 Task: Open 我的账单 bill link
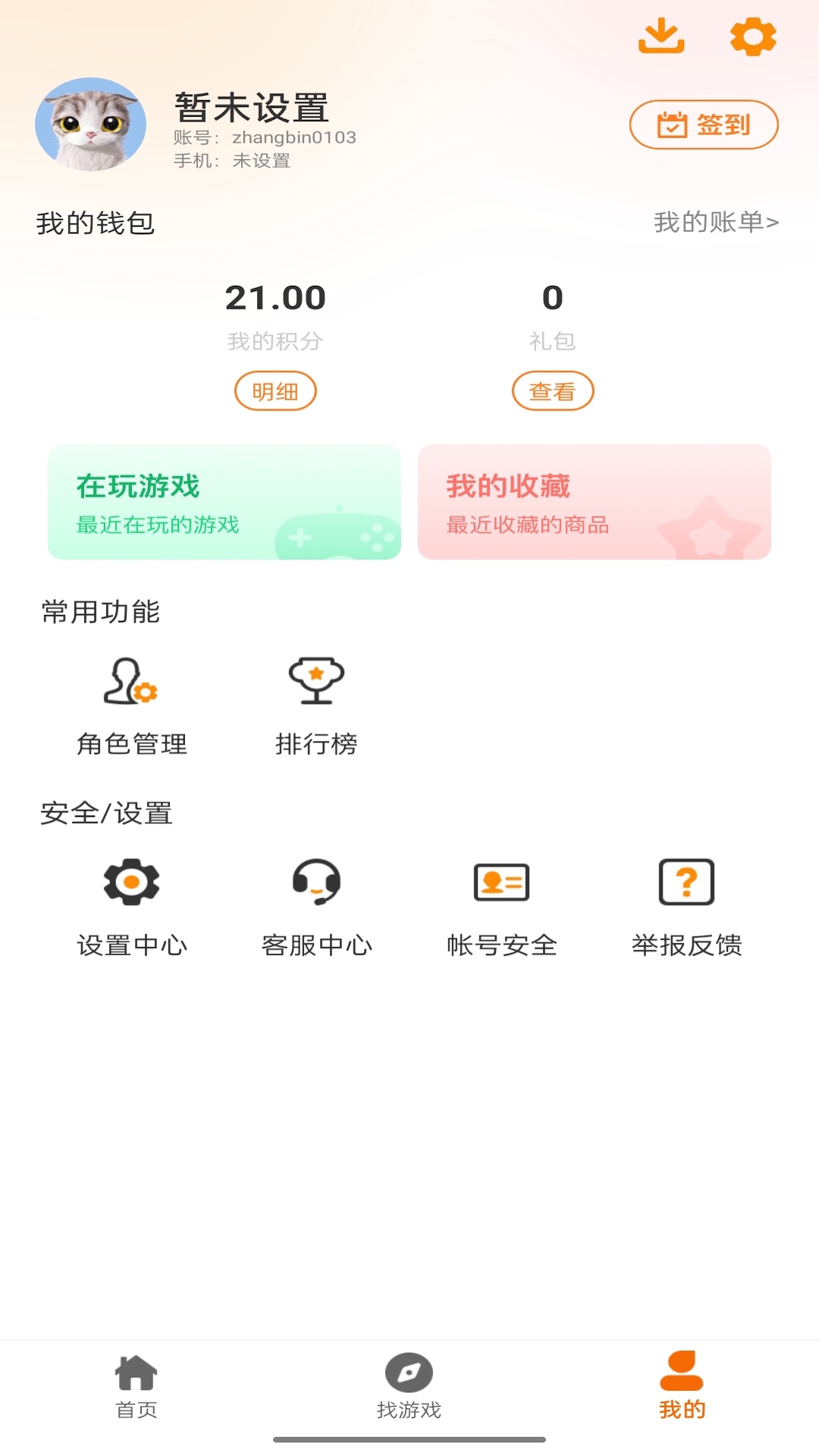(716, 222)
